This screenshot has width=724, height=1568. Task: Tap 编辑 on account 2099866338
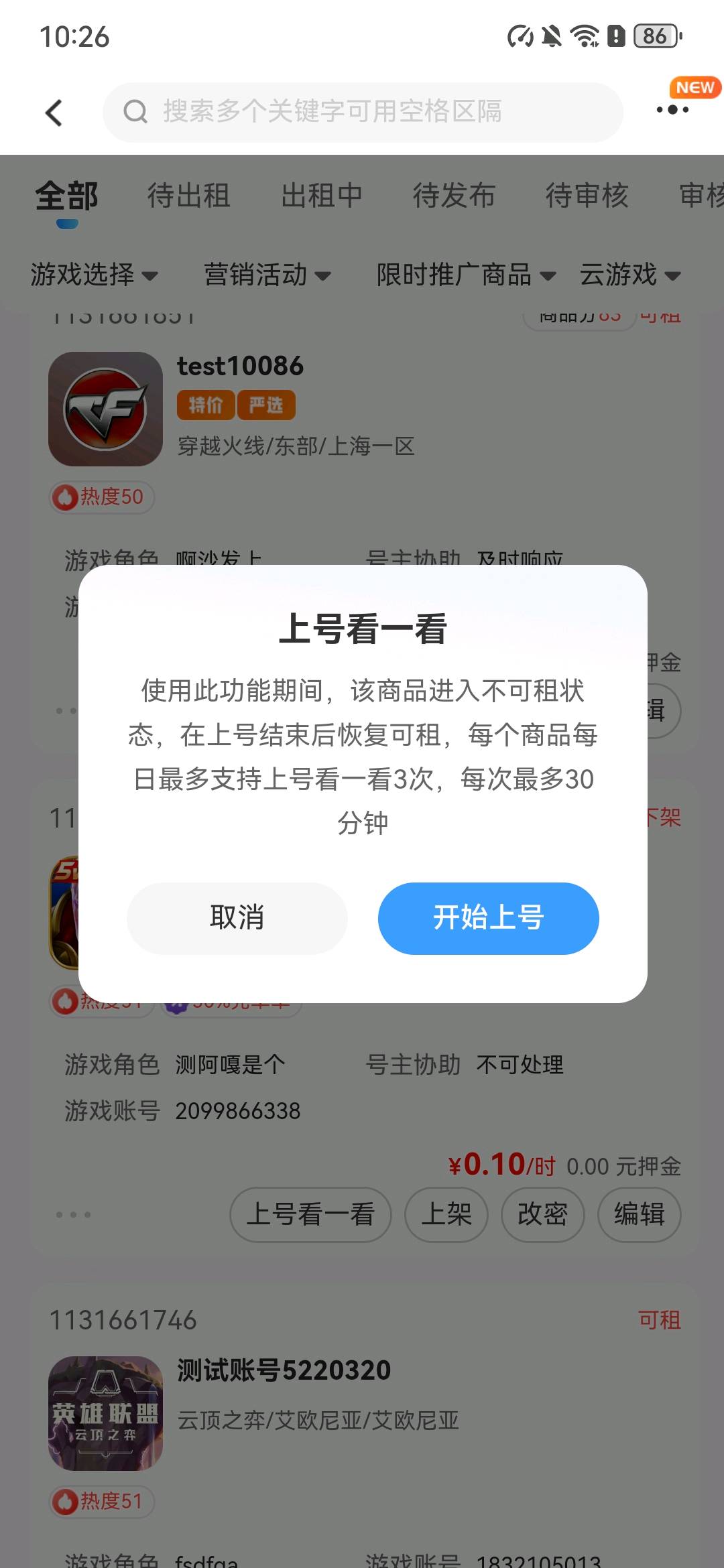[x=639, y=1214]
